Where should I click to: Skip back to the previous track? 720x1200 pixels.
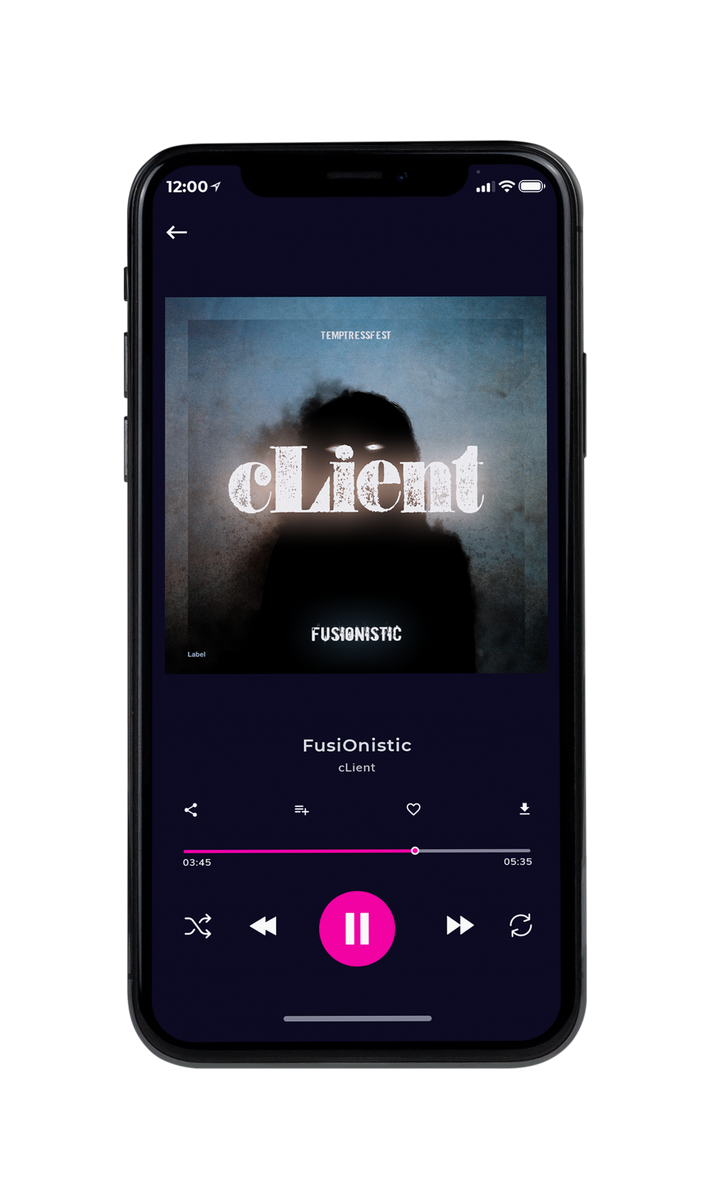[x=263, y=927]
